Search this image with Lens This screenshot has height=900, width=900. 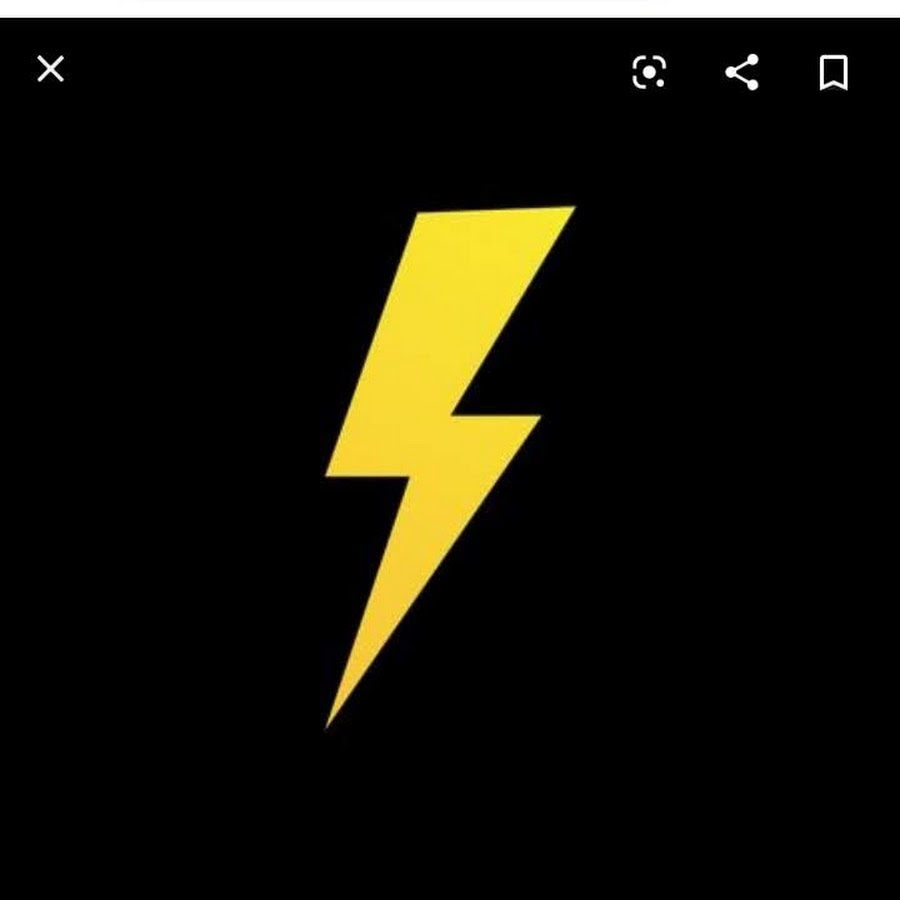(x=649, y=72)
